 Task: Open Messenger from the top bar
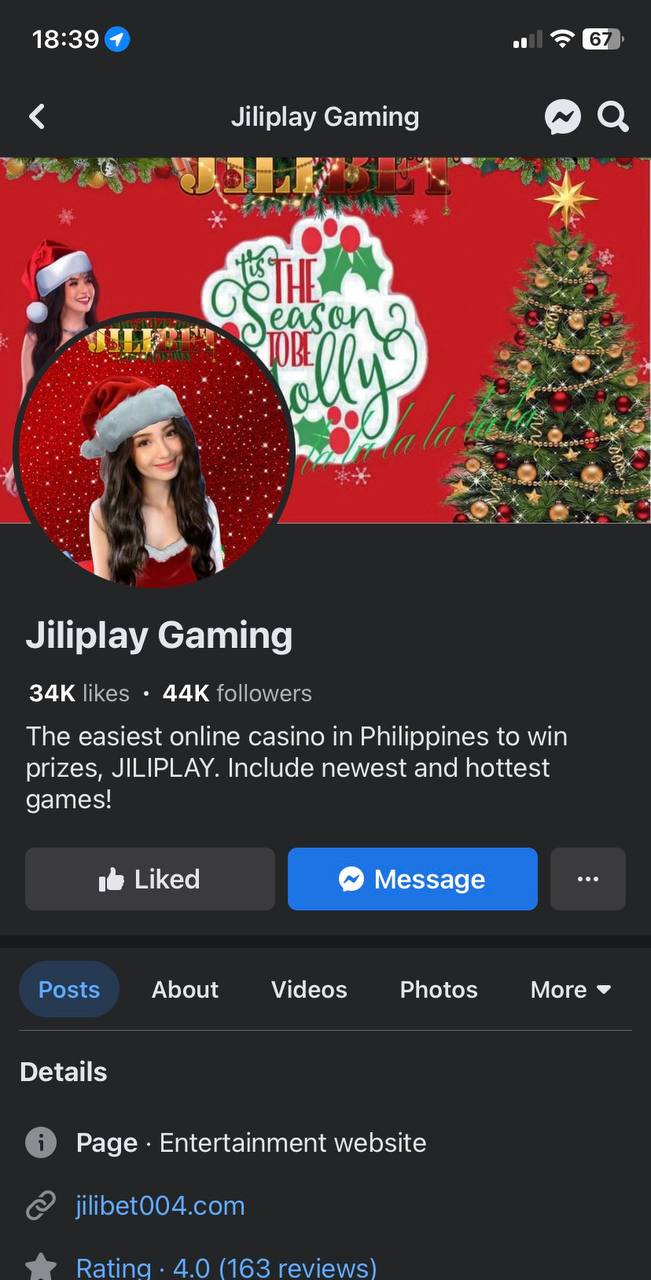tap(562, 117)
